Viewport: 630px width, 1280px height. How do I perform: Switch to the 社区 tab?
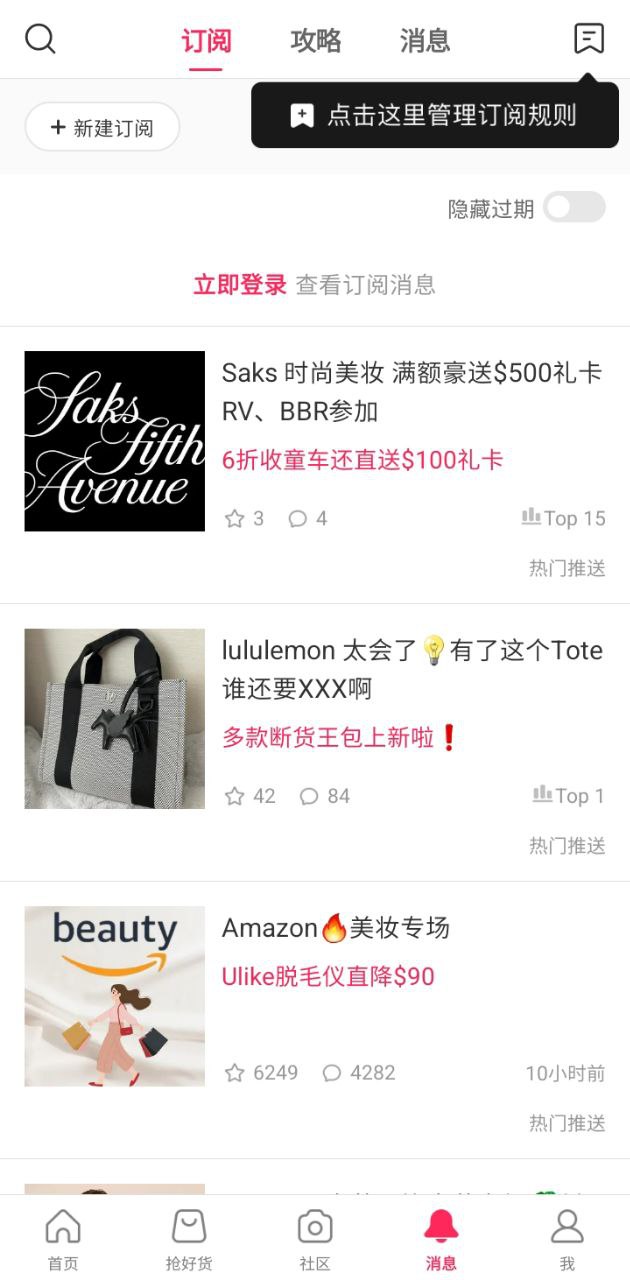pyautogui.click(x=315, y=1238)
